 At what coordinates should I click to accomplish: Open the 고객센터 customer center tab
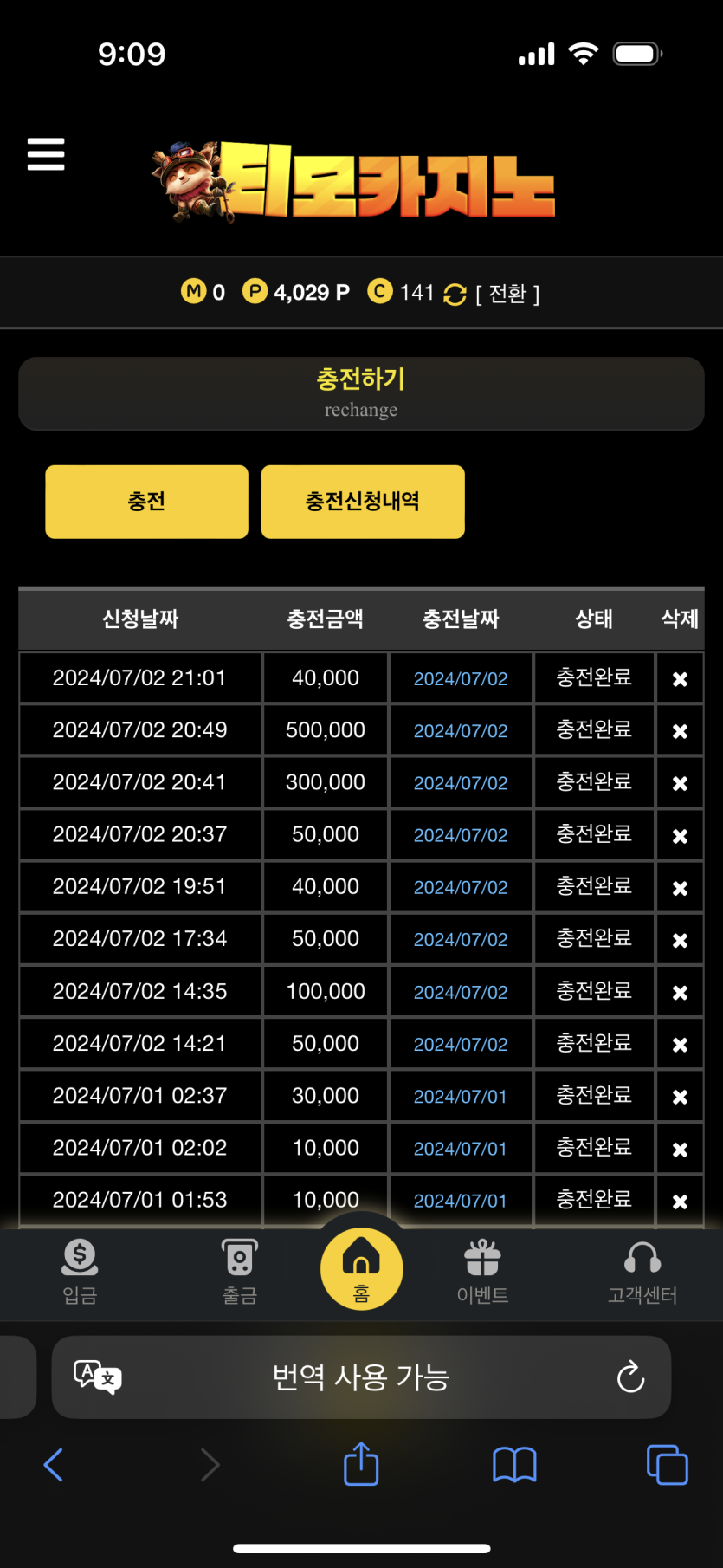click(x=642, y=1271)
